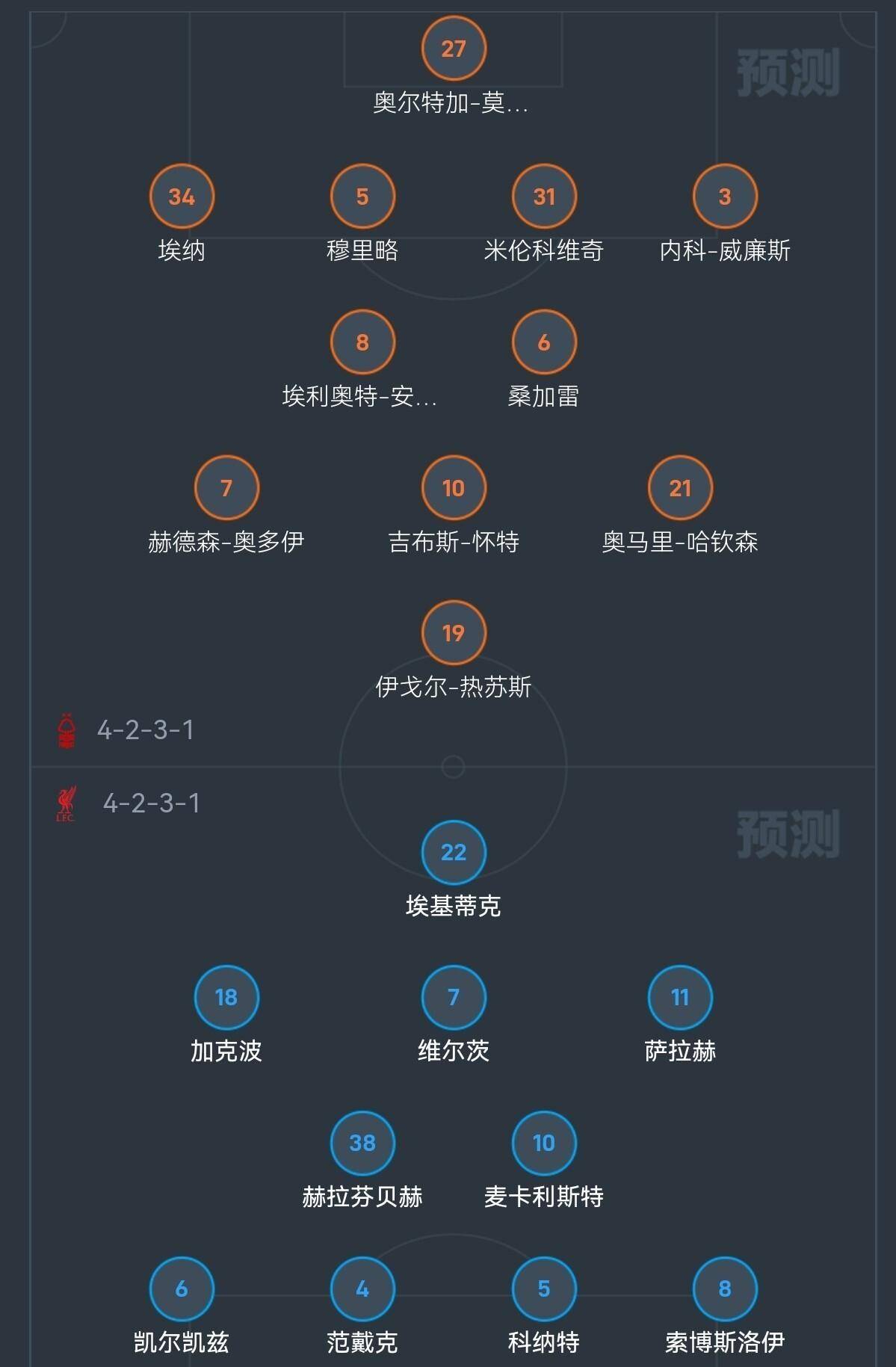Image resolution: width=896 pixels, height=1367 pixels.
Task: Select player 38 赫拉芬贝赫
Action: pyautogui.click(x=362, y=1143)
